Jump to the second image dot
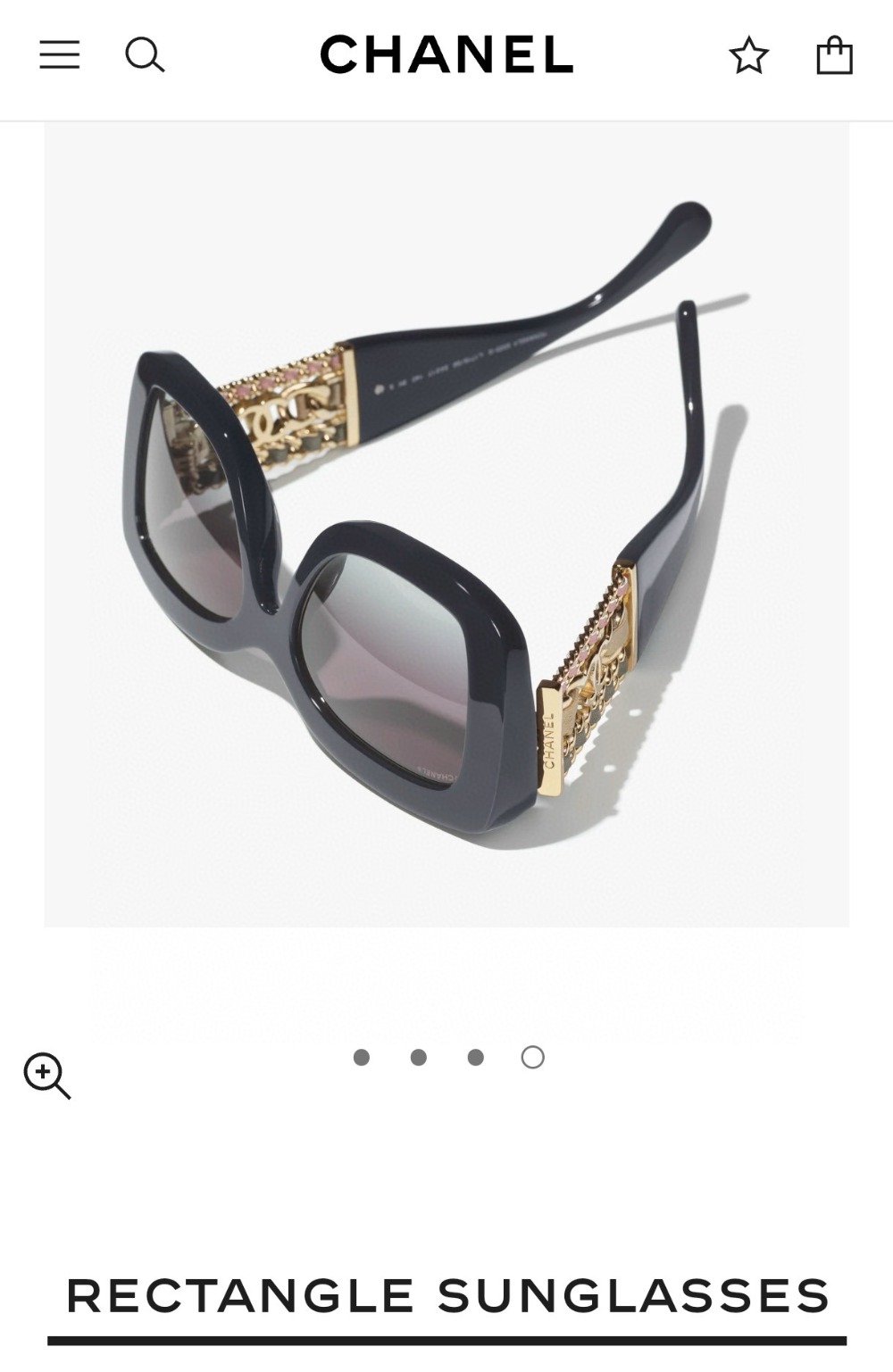Viewport: 893px width, 1372px height. coord(419,1058)
